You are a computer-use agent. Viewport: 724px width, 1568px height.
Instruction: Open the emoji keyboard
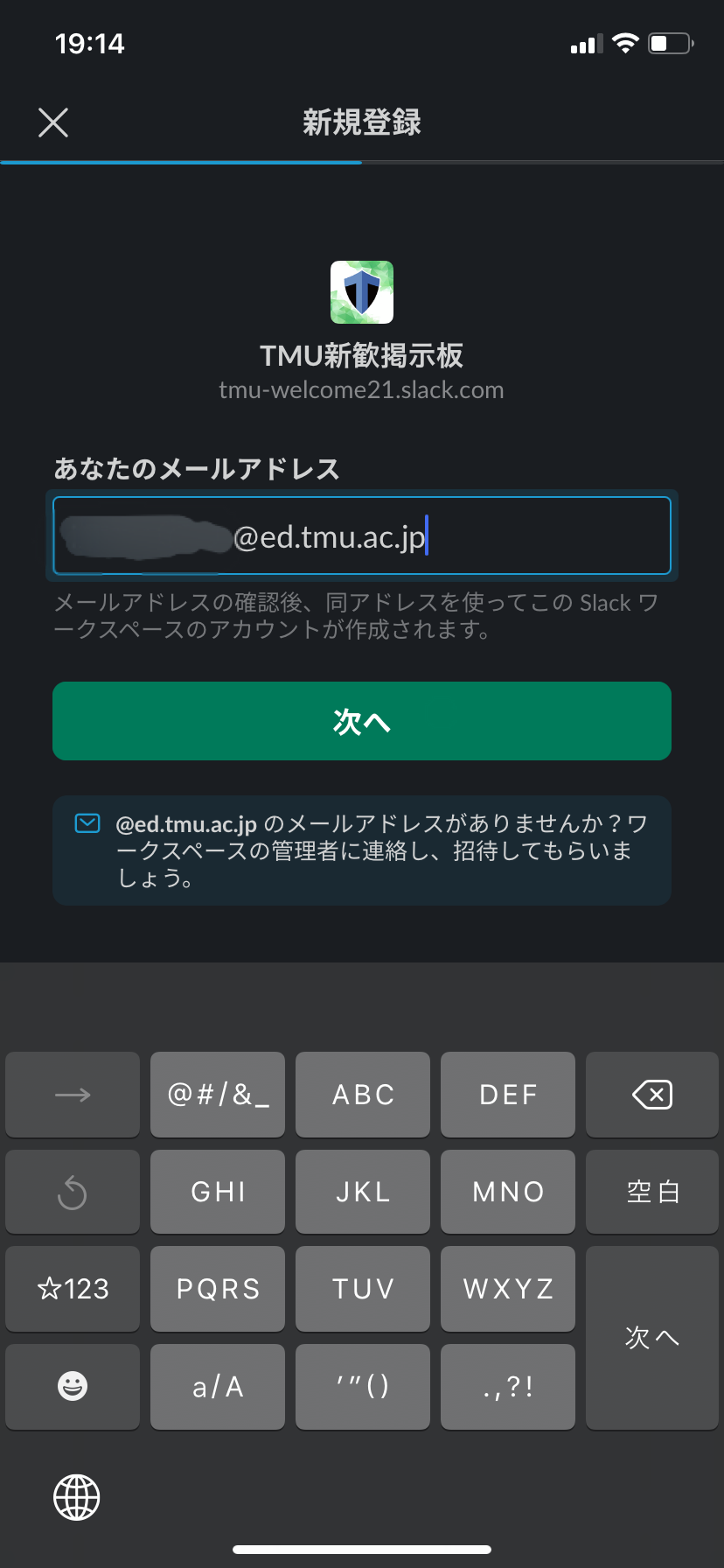(73, 1386)
